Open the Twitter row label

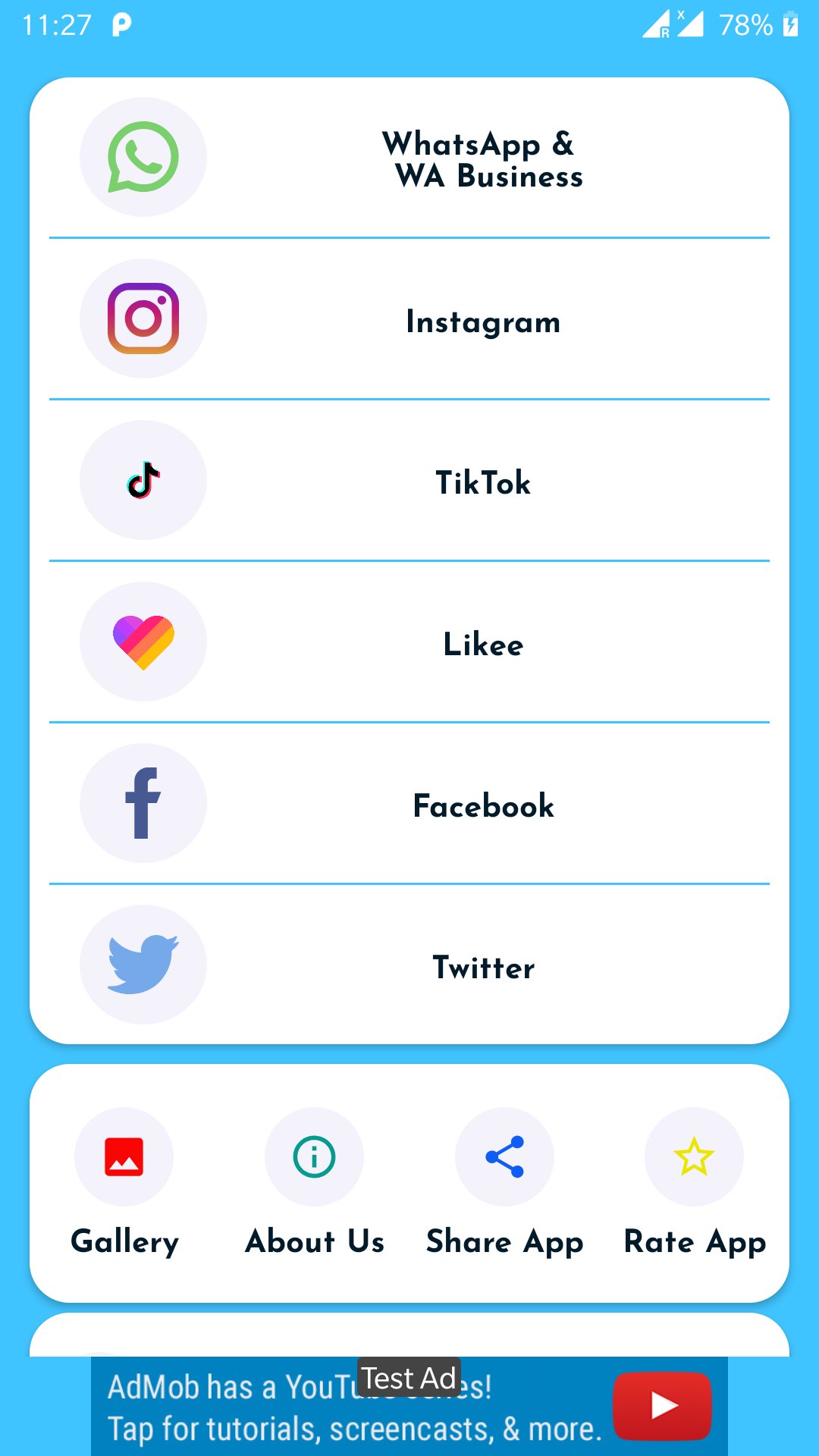483,967
